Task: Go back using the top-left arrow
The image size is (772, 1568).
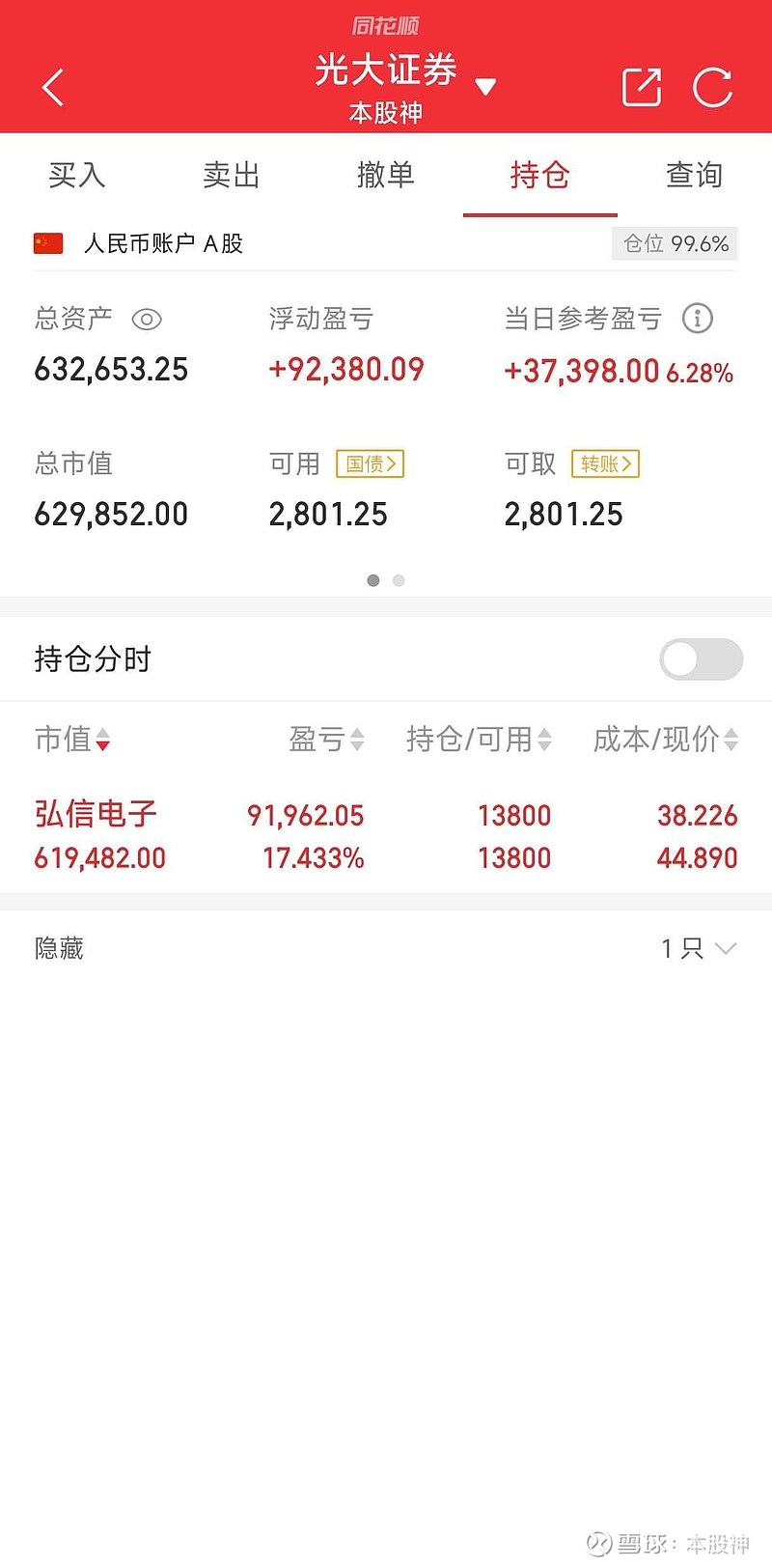Action: [53, 87]
